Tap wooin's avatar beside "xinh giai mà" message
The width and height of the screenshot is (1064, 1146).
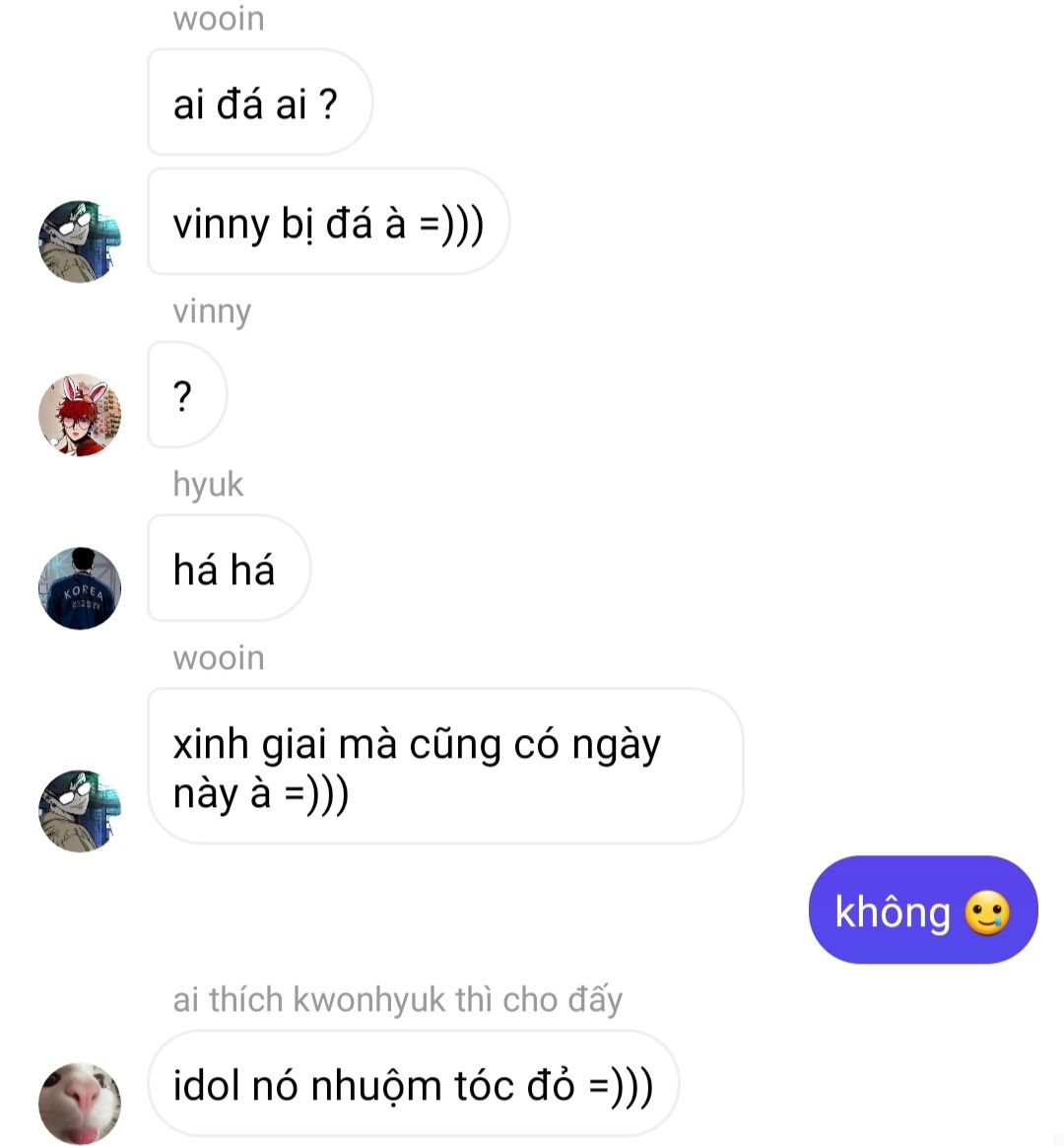pyautogui.click(x=79, y=811)
